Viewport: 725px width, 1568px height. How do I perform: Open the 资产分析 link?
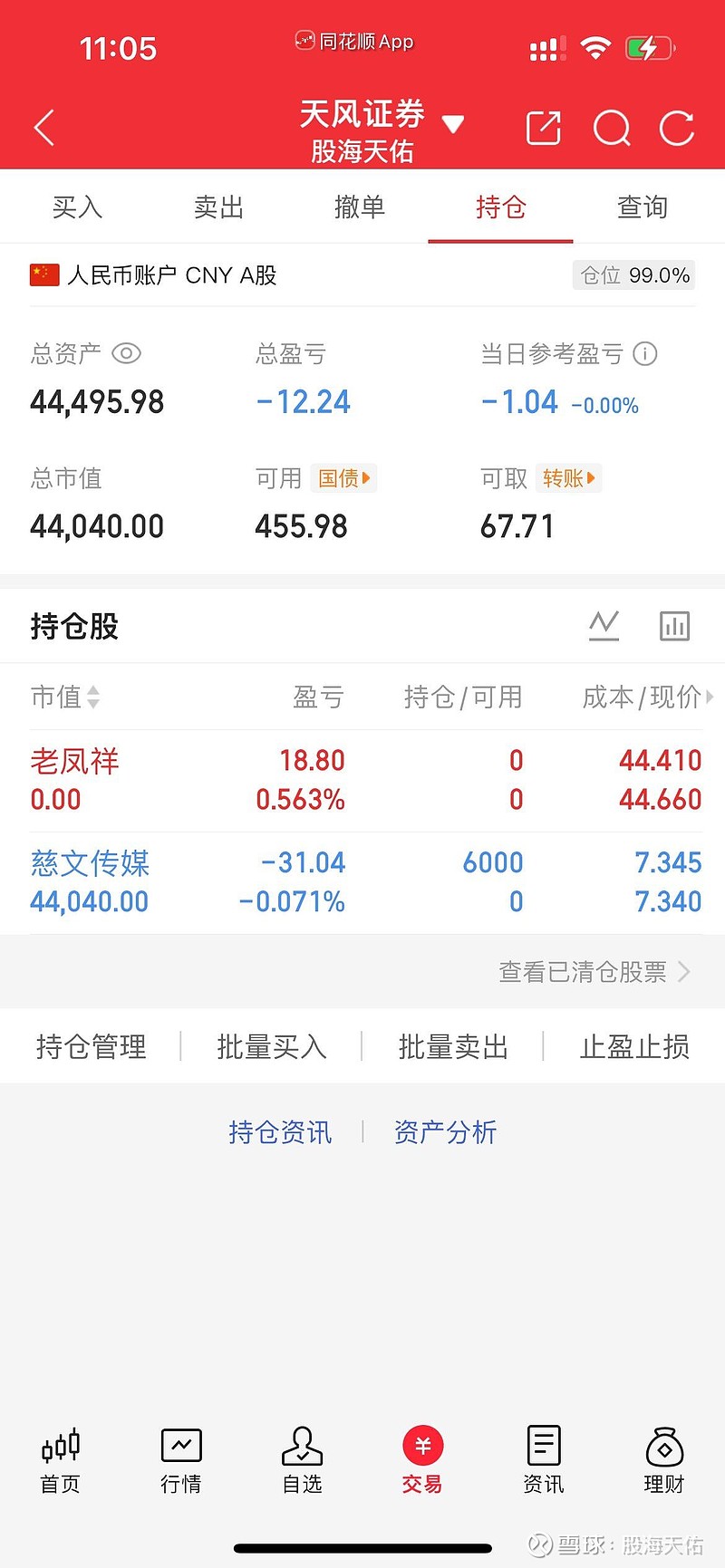[445, 1132]
